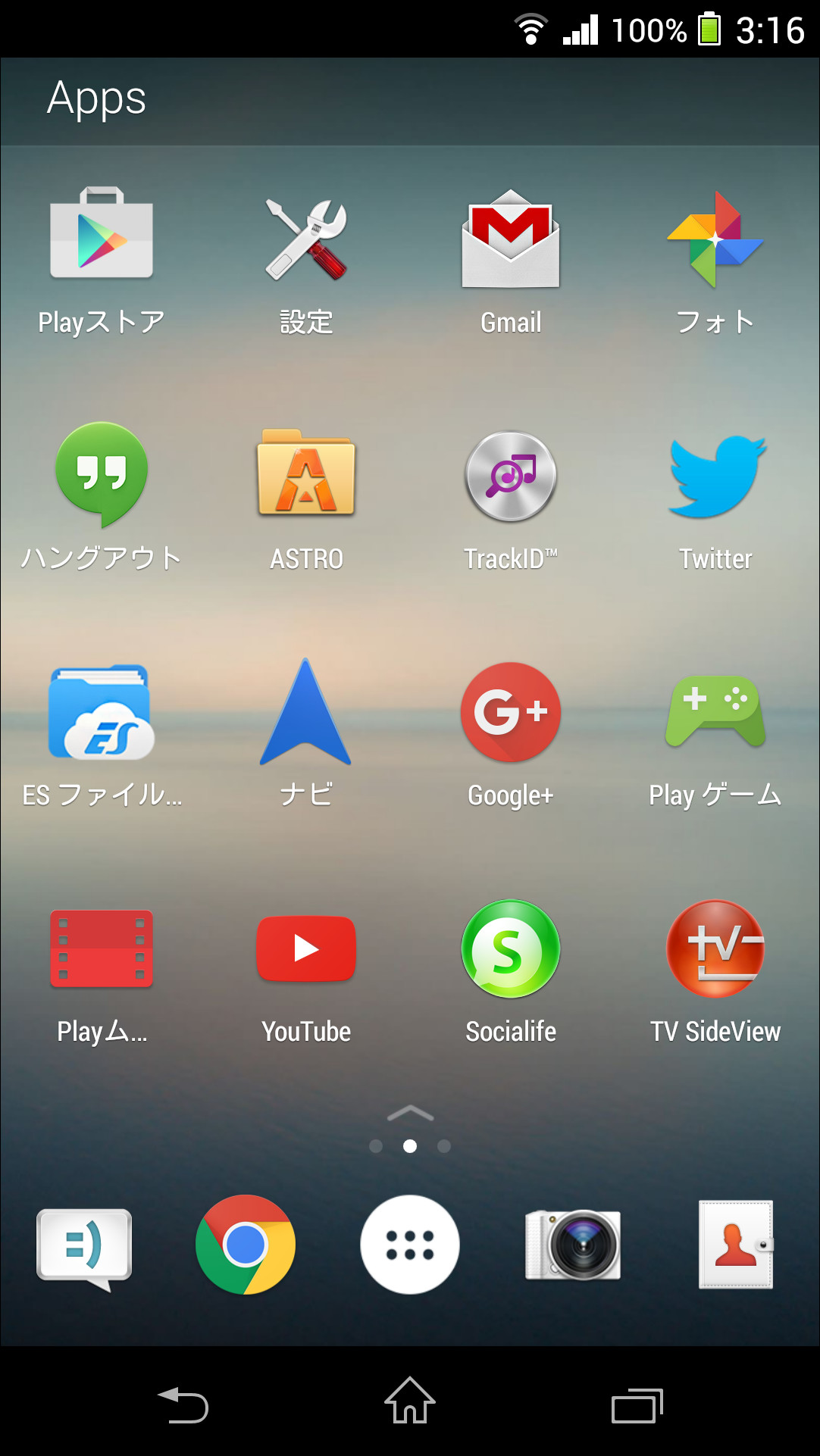Select the current page indicator dot

point(410,1146)
